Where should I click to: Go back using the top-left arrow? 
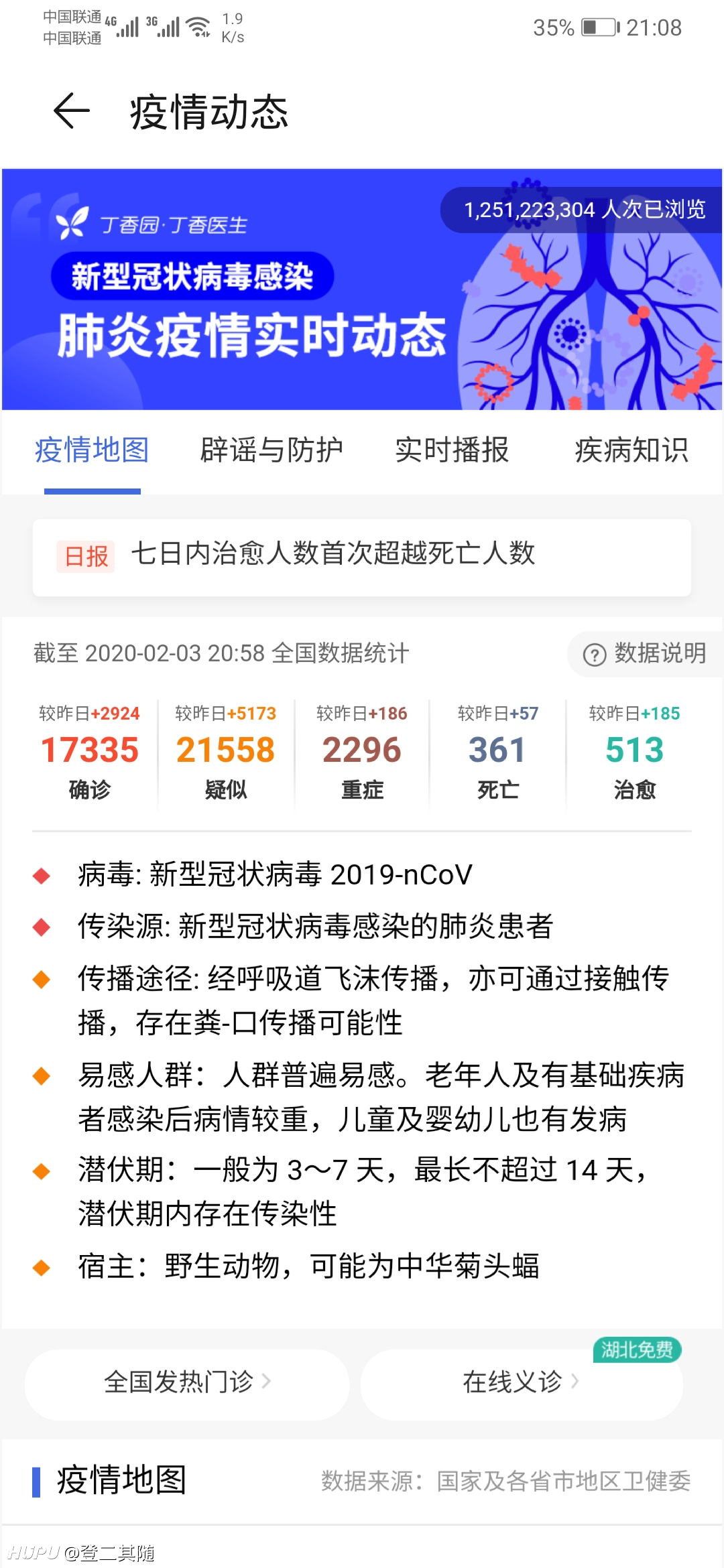click(72, 111)
